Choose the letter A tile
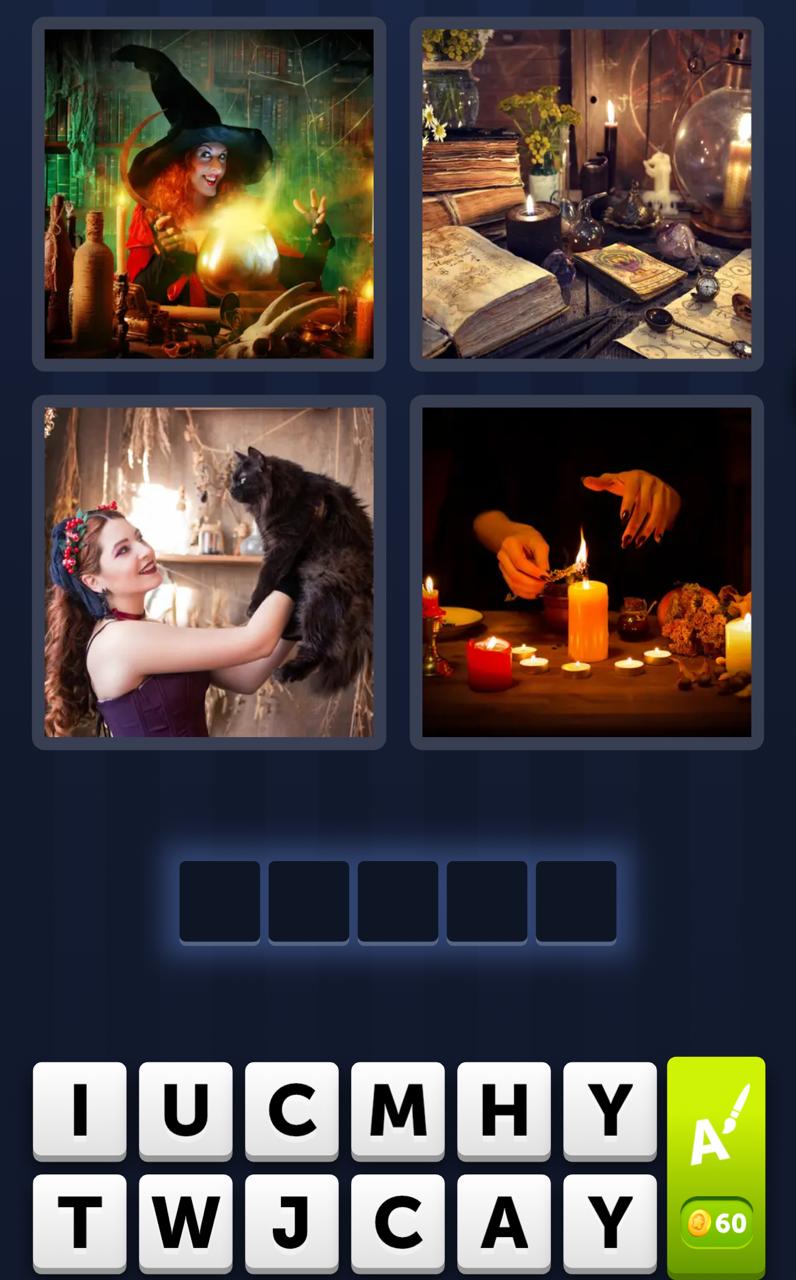The image size is (796, 1280). (x=504, y=1222)
